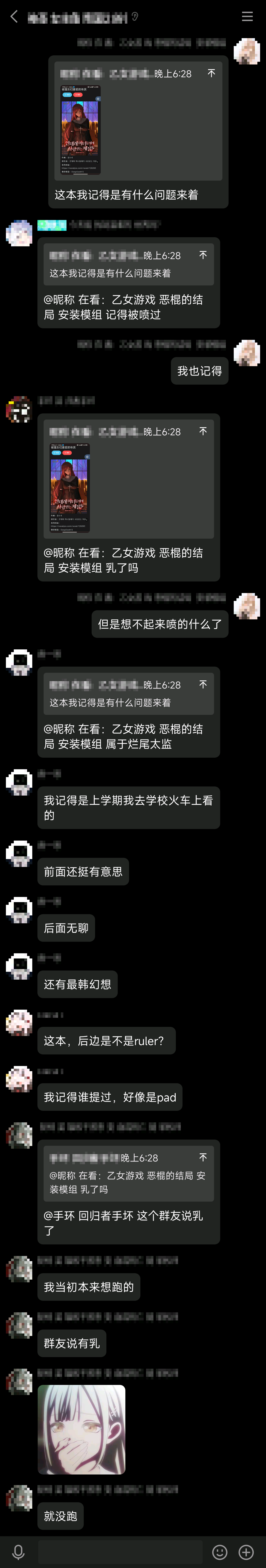This screenshot has width=266, height=1568.
Task: Tap the voice input microphone
Action: click(18, 1552)
